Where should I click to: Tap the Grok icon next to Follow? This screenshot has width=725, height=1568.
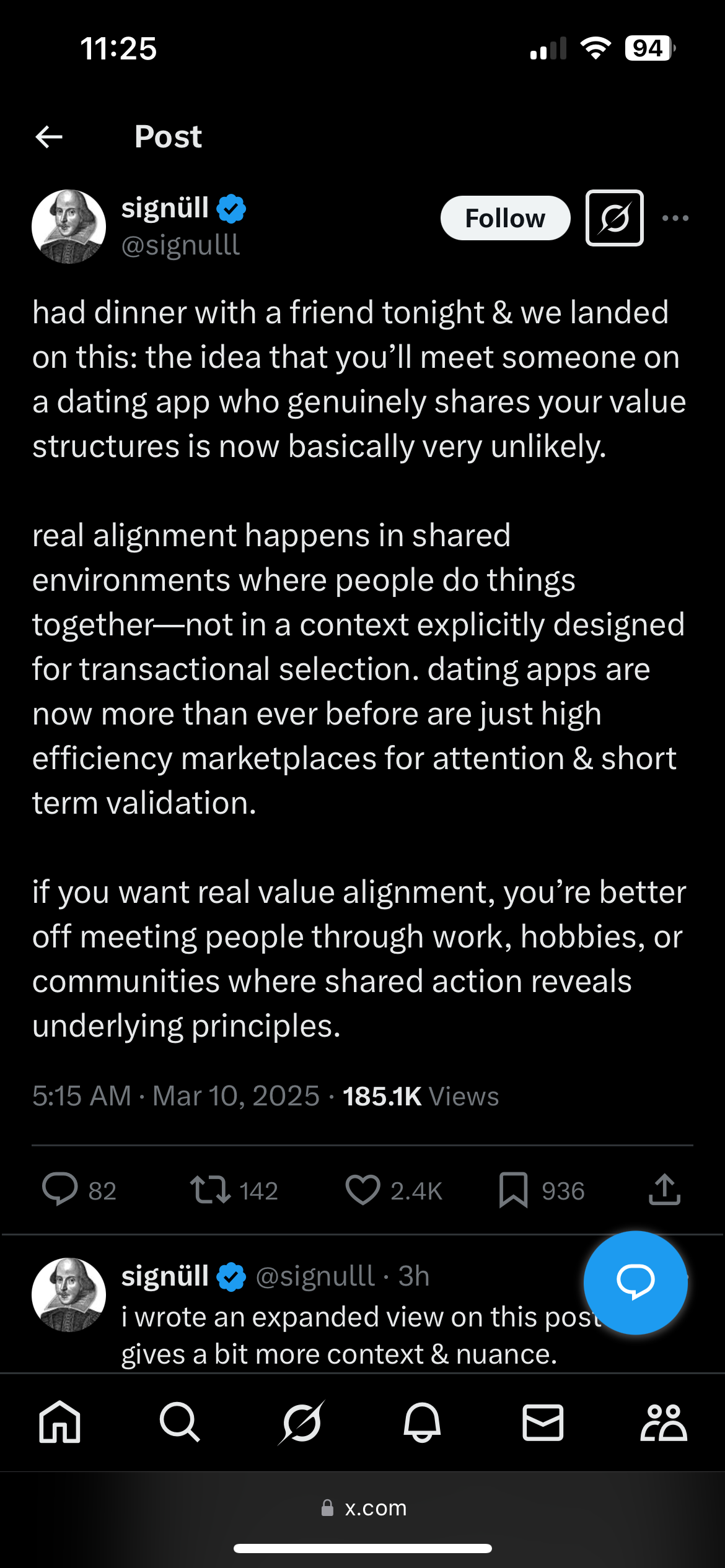point(614,219)
